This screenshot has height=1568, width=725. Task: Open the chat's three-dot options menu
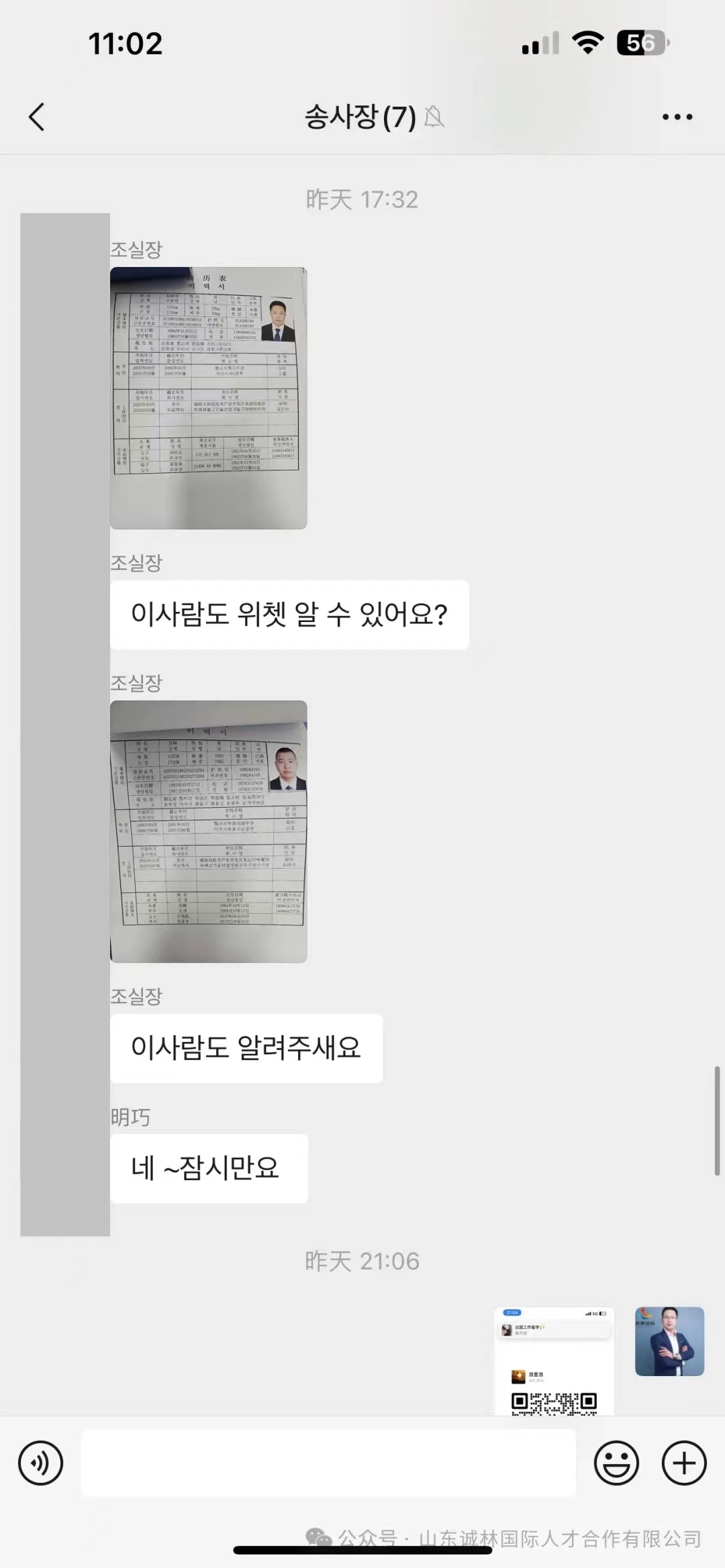677,117
